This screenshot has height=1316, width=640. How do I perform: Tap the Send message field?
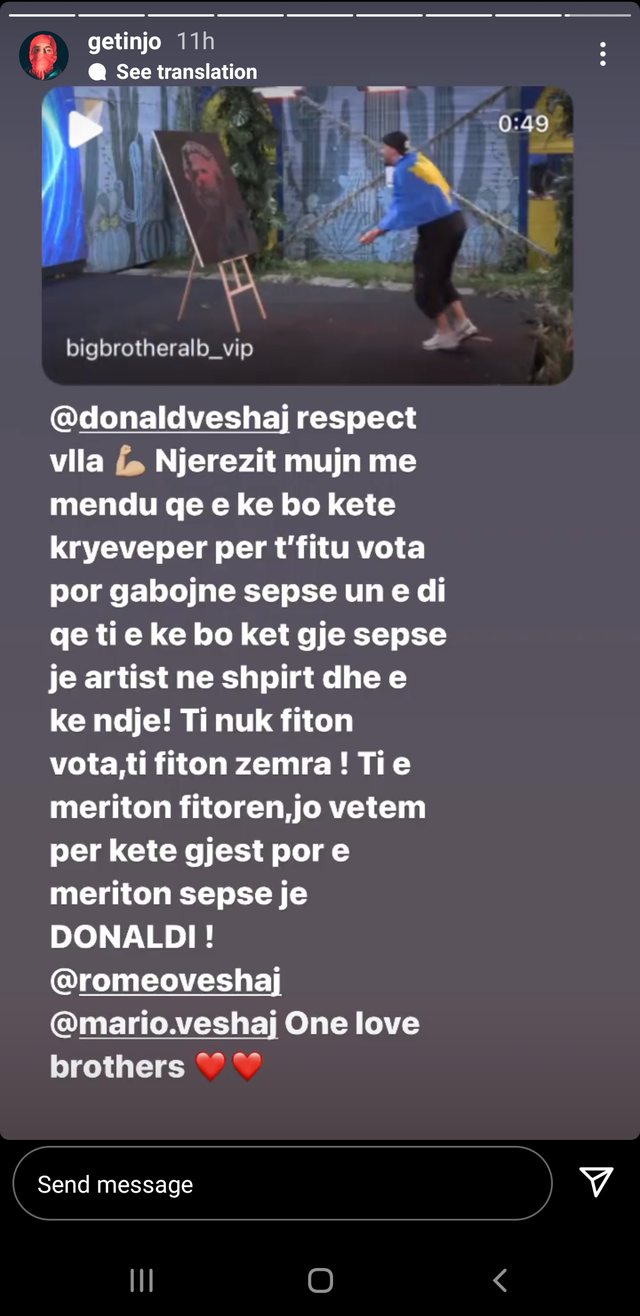282,1184
